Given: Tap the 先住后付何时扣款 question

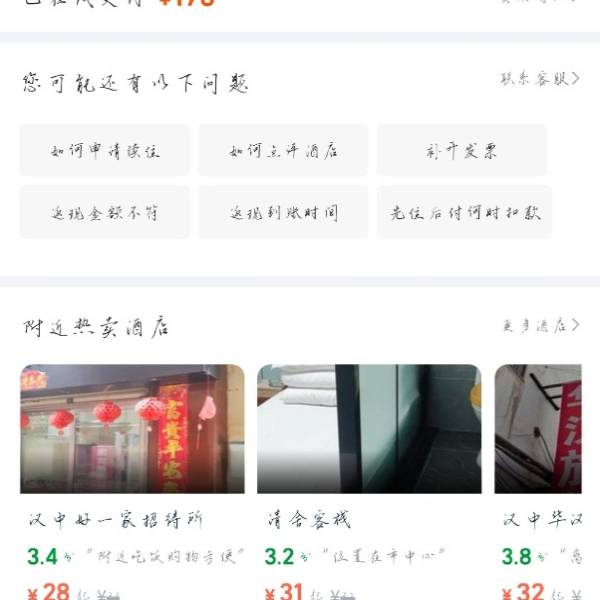Looking at the screenshot, I should click(x=464, y=213).
